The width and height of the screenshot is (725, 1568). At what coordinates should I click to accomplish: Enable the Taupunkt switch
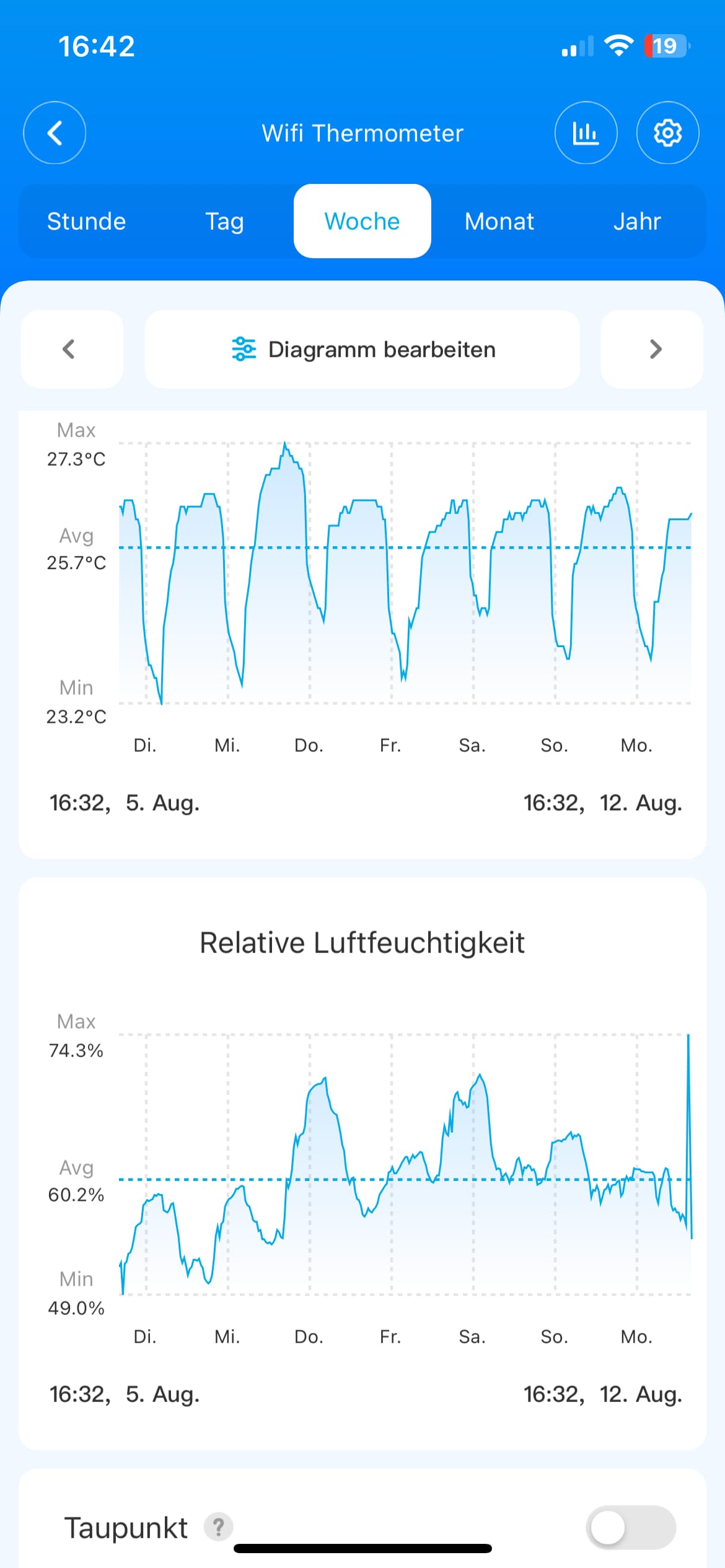pyautogui.click(x=631, y=1528)
